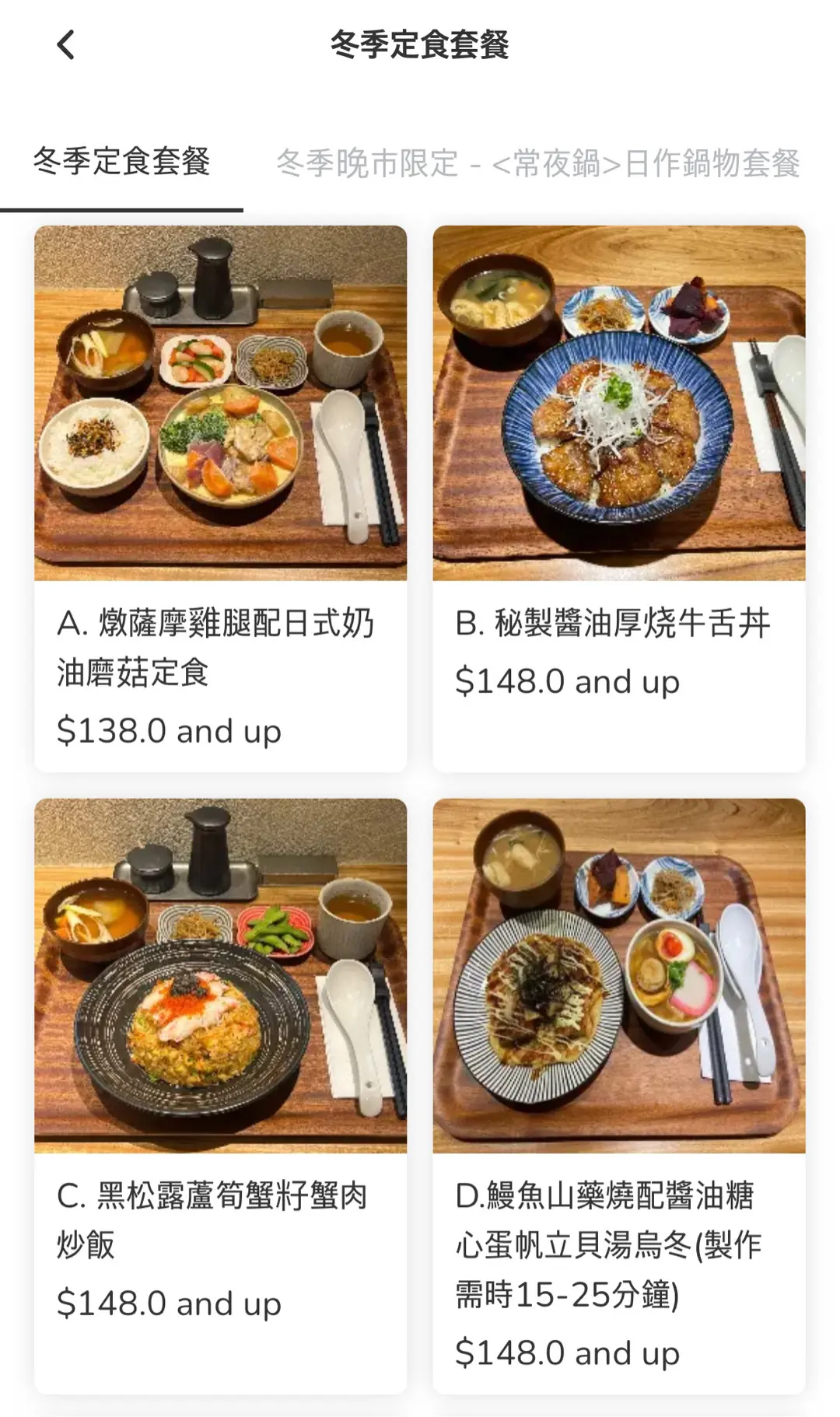This screenshot has width=840, height=1417.
Task: Go back using the top-left arrow
Action: point(66,45)
